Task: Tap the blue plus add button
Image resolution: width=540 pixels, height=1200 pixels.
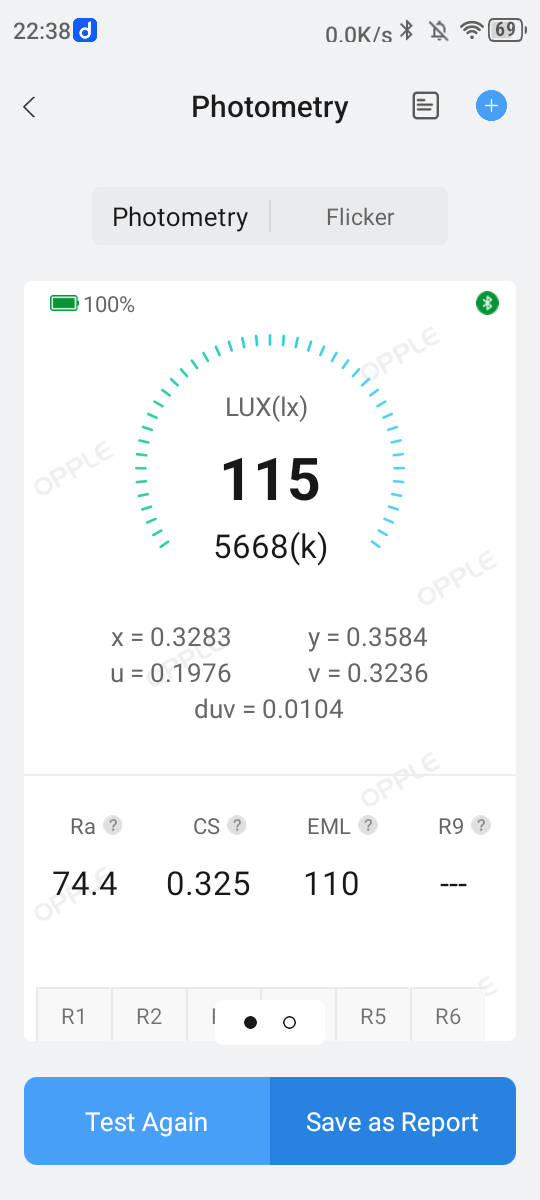Action: tap(491, 106)
